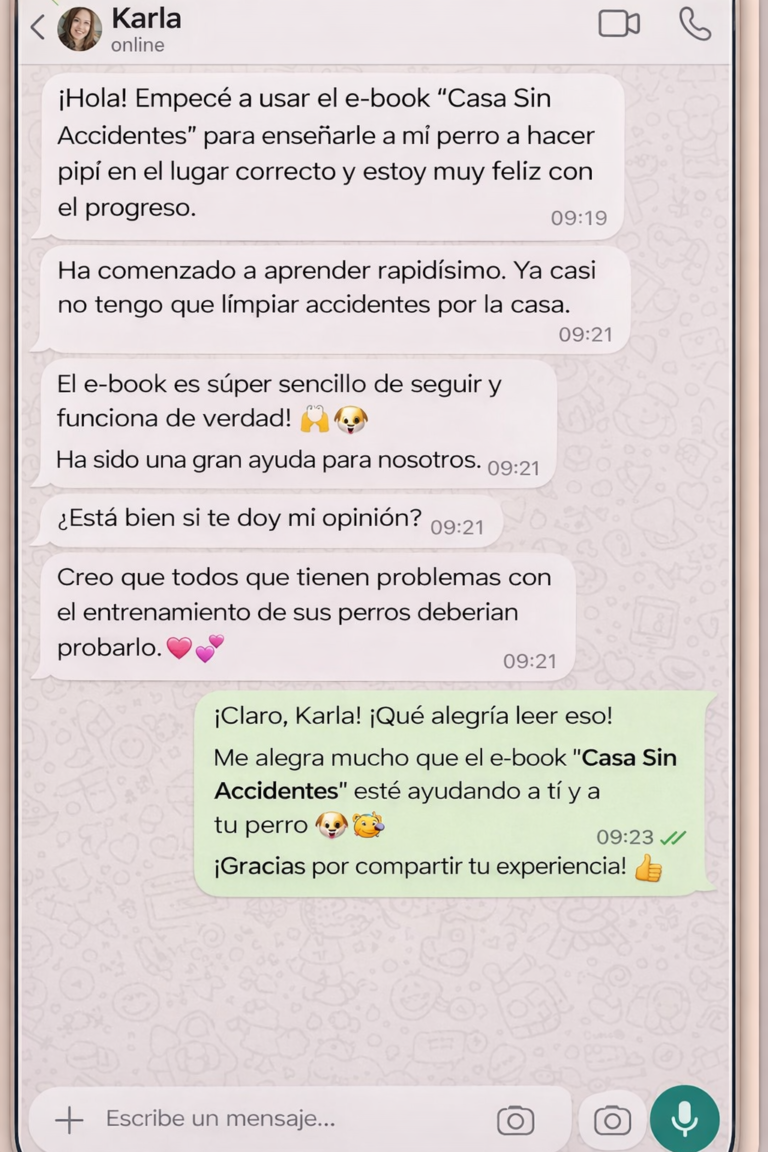Image resolution: width=768 pixels, height=1152 pixels.
Task: Open Karla's contact info from the header
Action: [146, 29]
